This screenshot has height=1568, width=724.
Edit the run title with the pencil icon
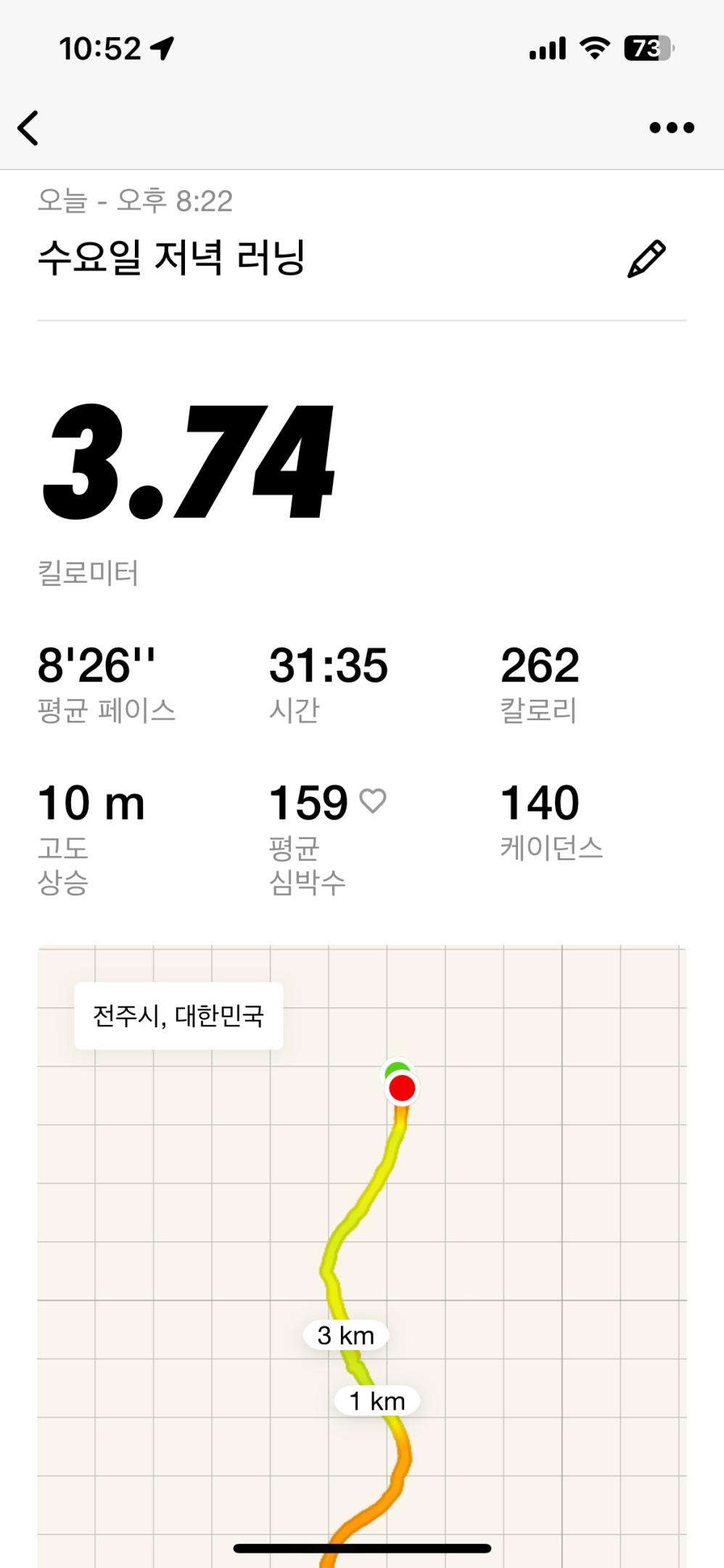(646, 259)
